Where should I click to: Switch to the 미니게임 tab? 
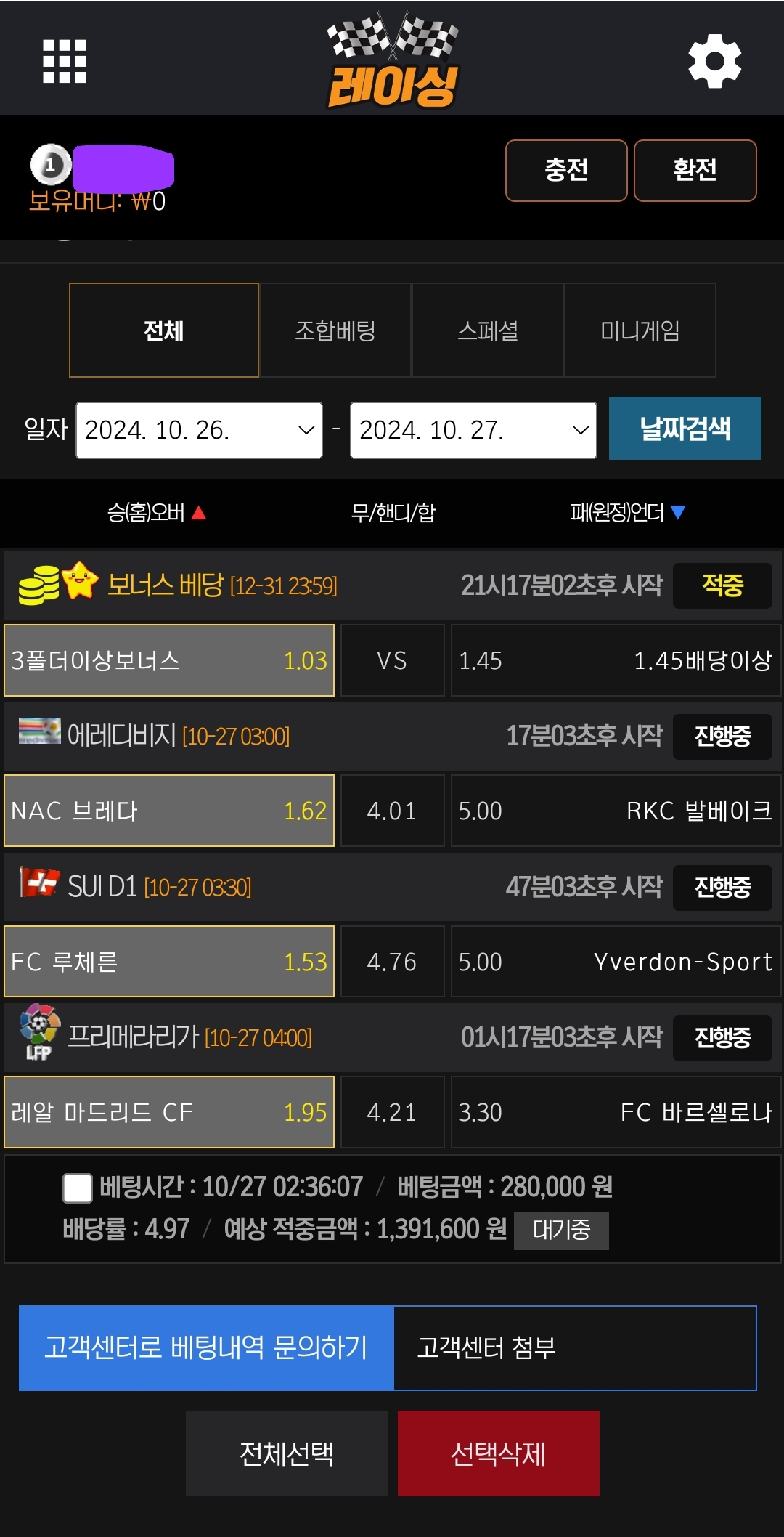pyautogui.click(x=640, y=330)
